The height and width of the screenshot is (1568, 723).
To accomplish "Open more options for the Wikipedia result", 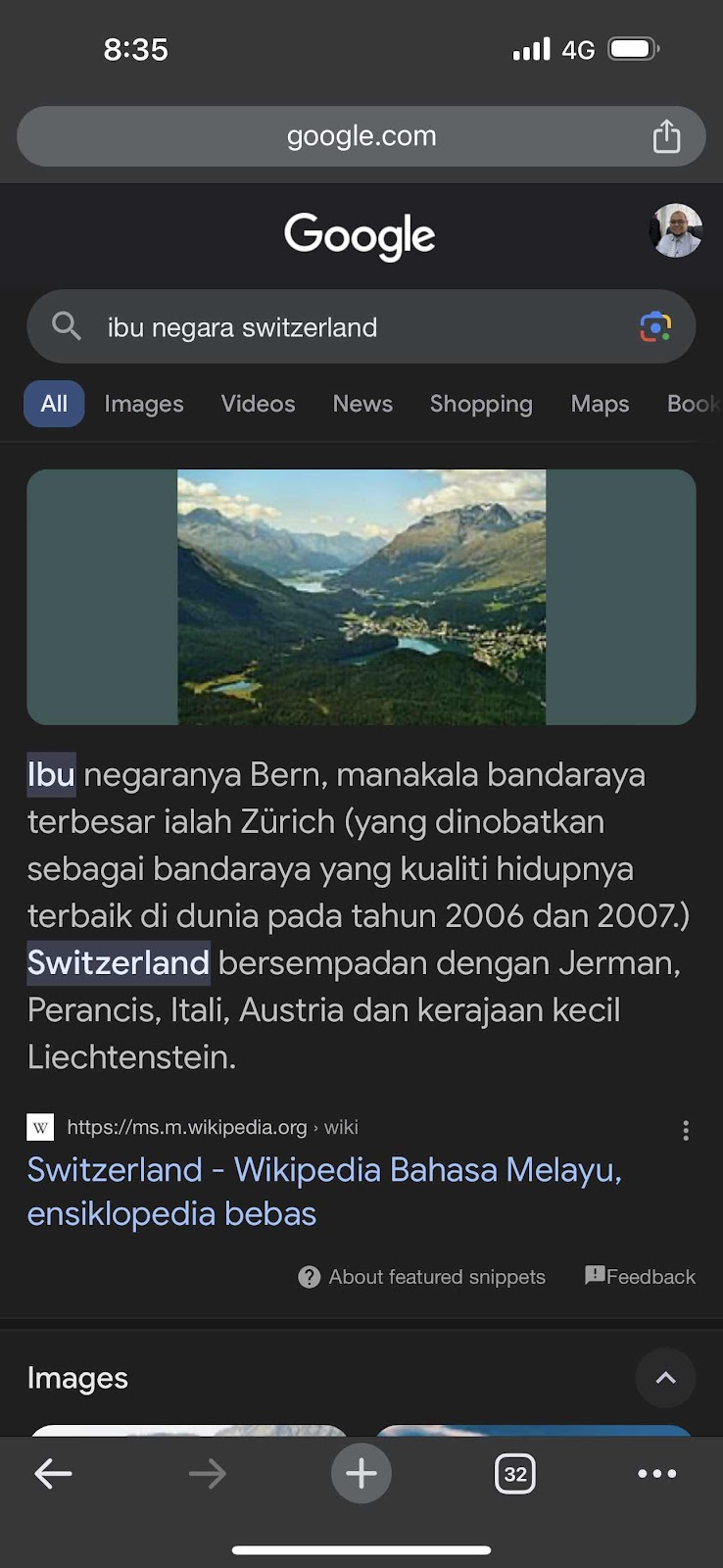I will tap(686, 1131).
